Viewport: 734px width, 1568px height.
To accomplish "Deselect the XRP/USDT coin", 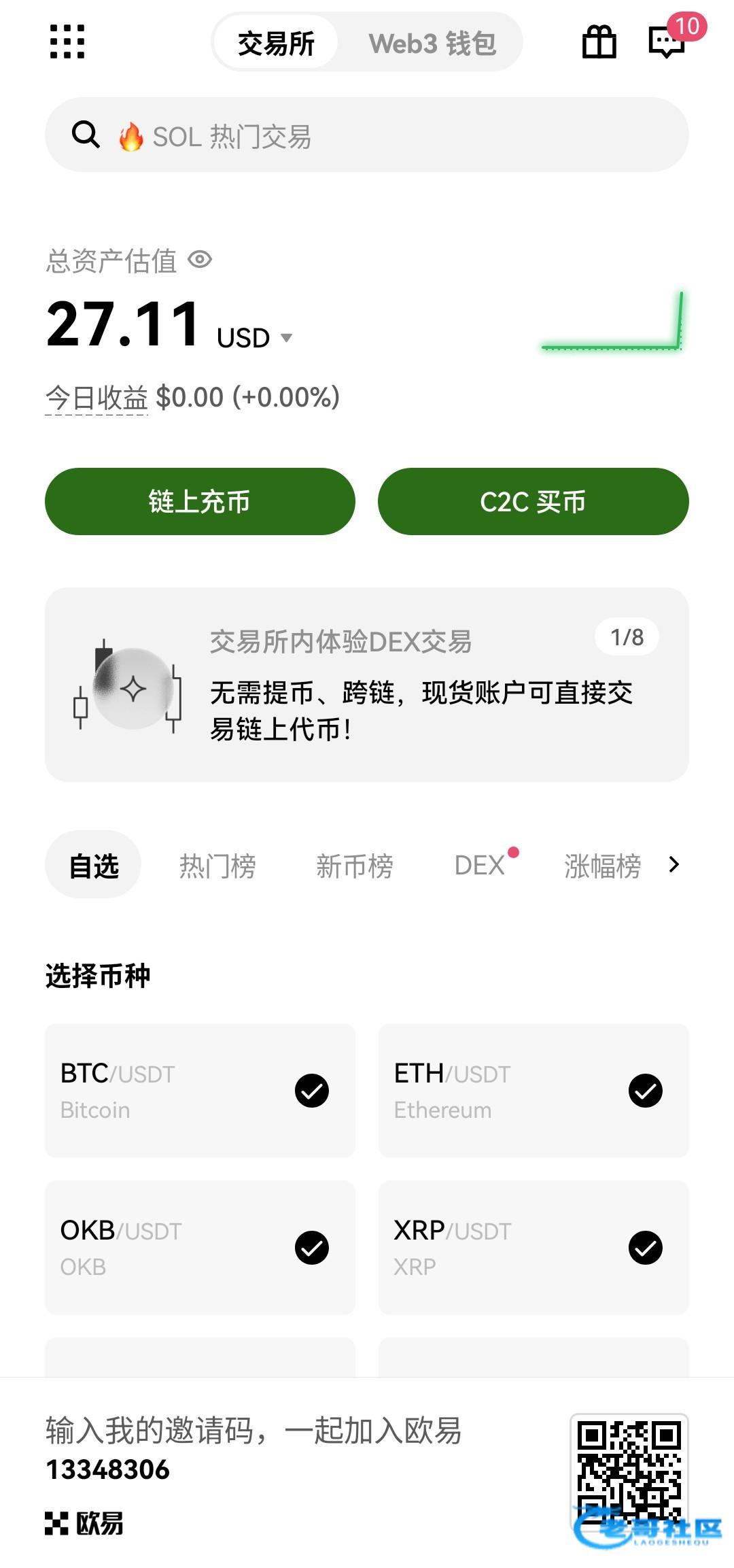I will coord(645,1248).
